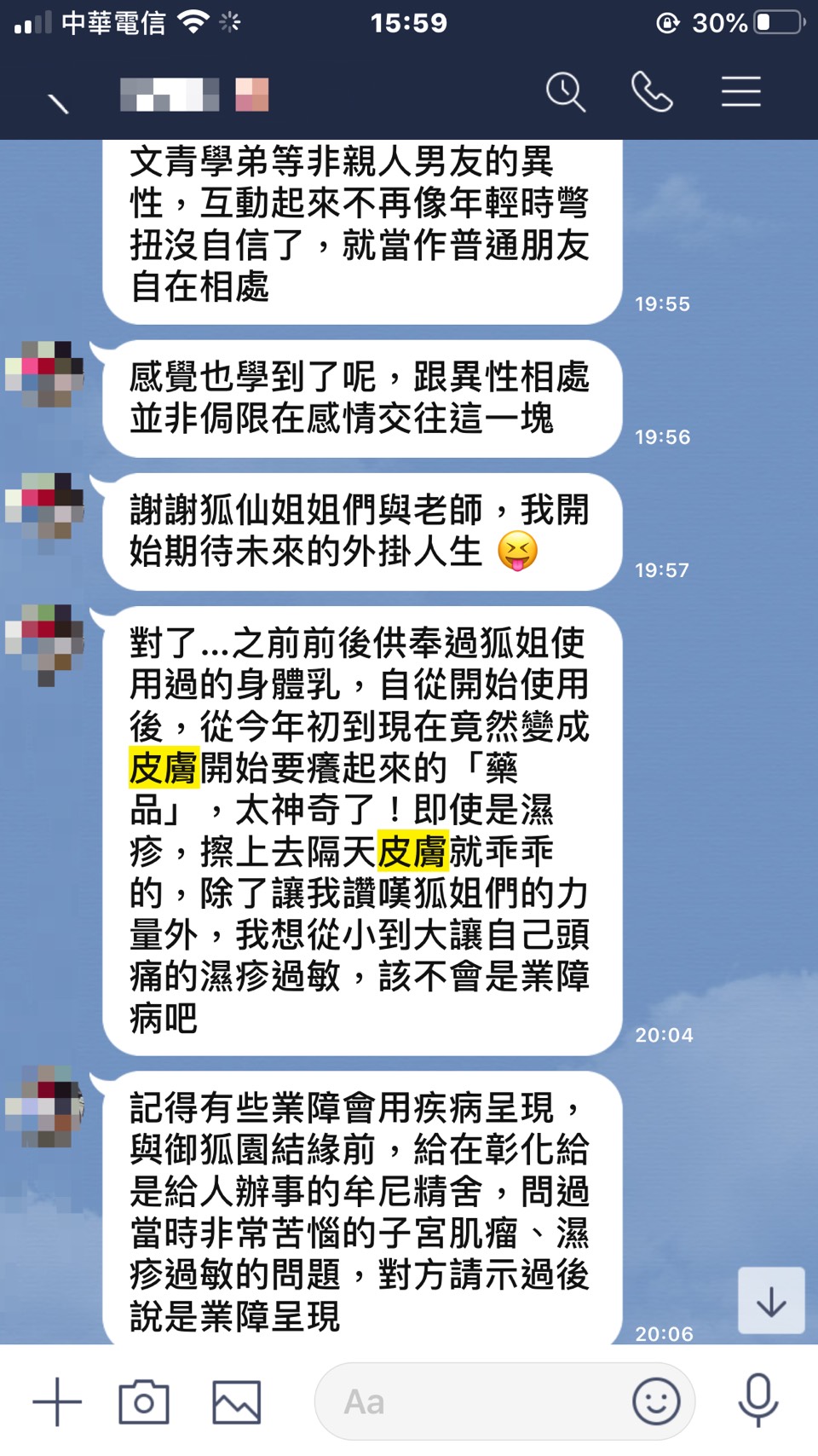Viewport: 818px width, 1456px height.
Task: Pick an image from the gallery
Action: click(x=236, y=1401)
